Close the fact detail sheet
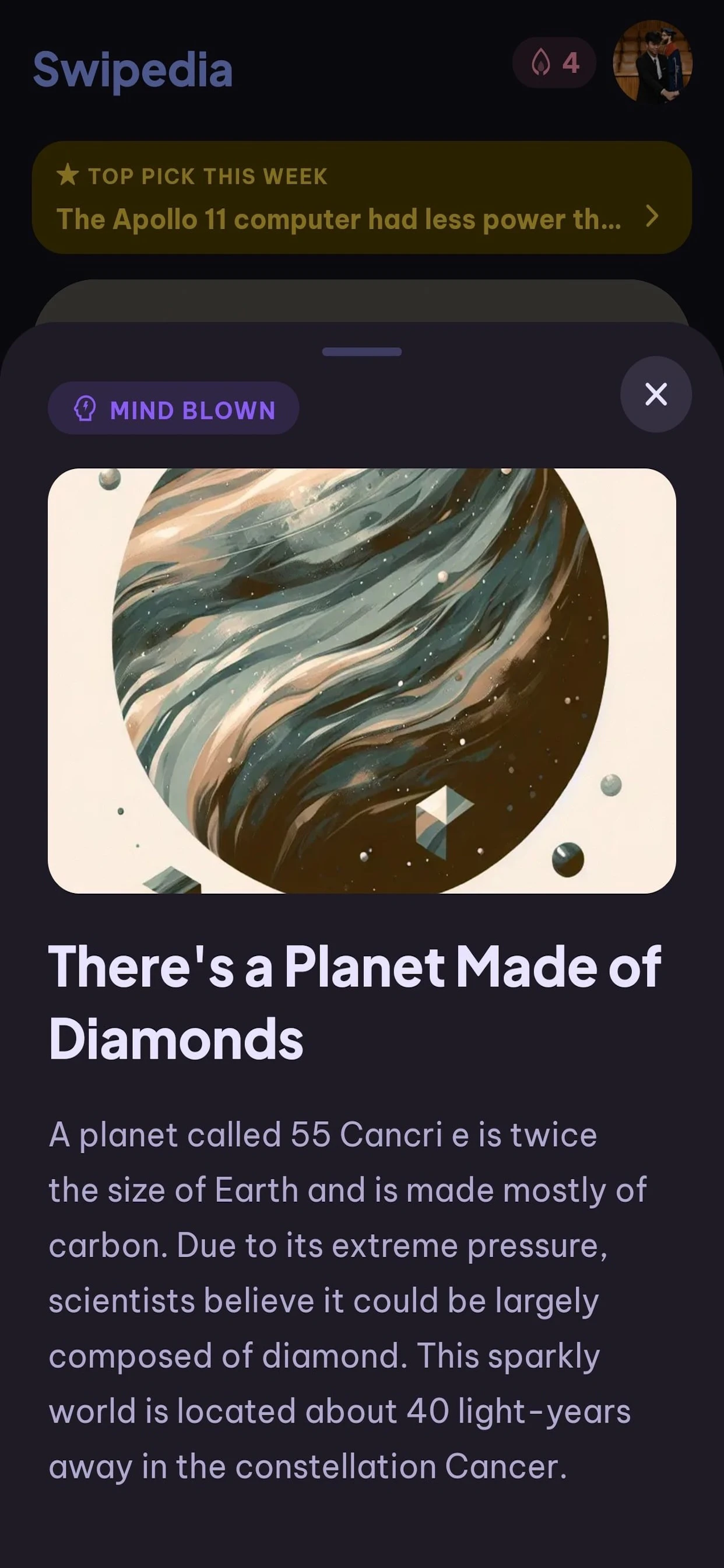The width and height of the screenshot is (724, 1568). coord(656,394)
